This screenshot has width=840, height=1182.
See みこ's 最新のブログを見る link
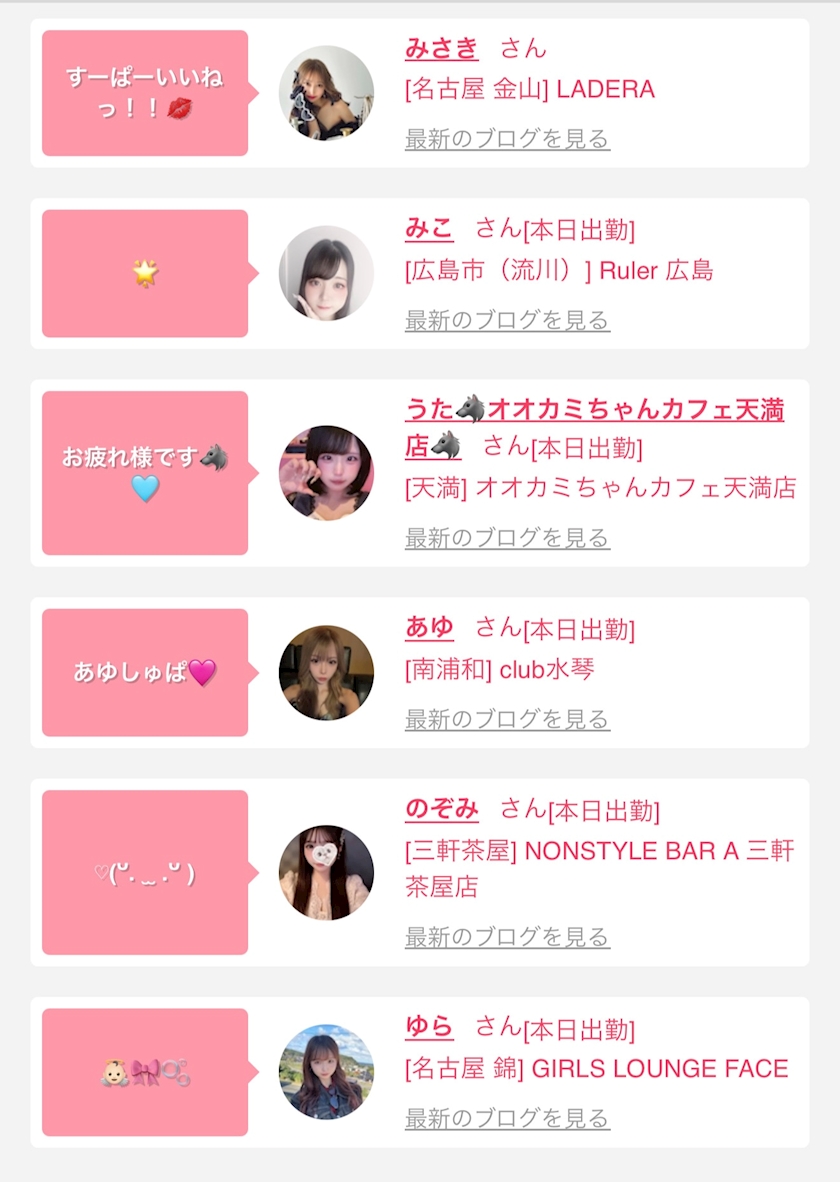point(507,320)
